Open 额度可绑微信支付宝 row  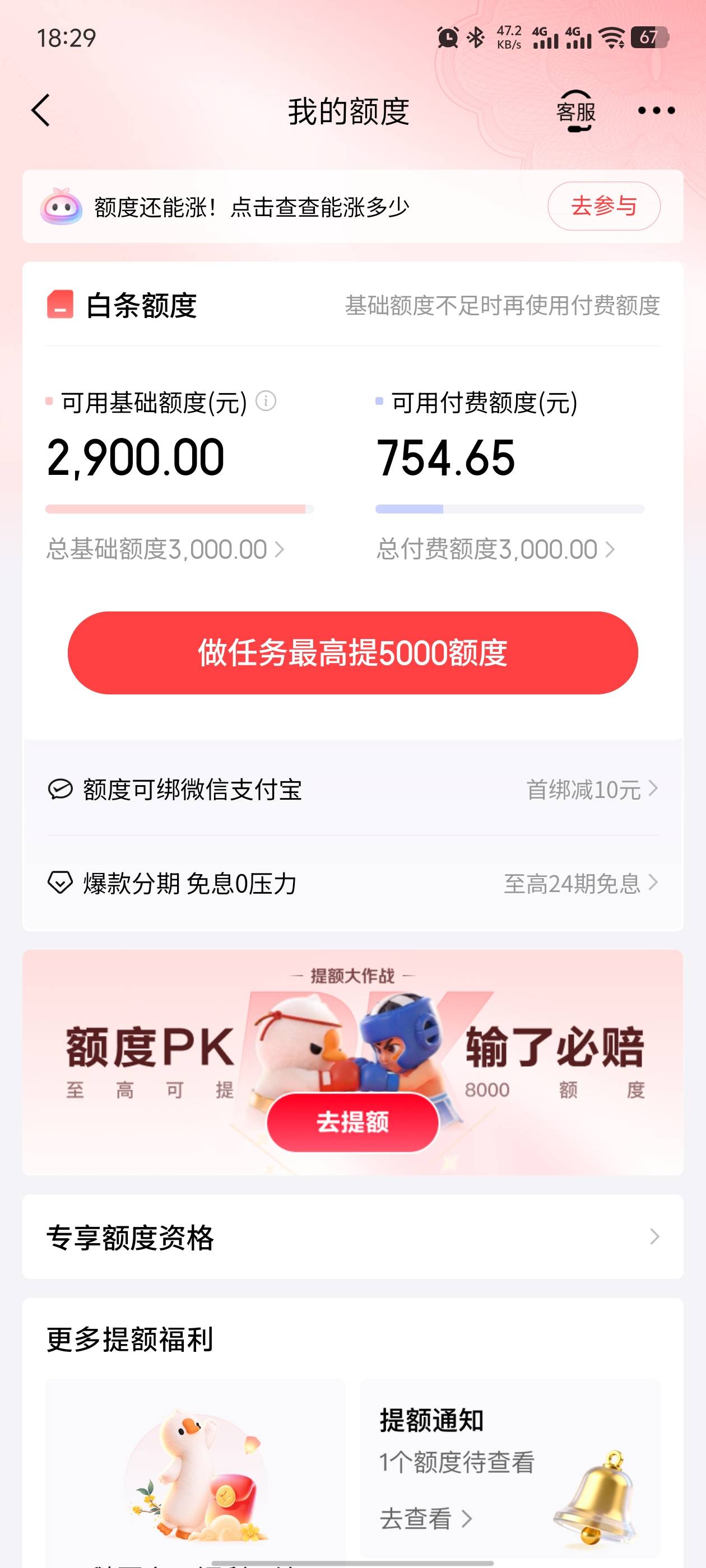pos(352,790)
